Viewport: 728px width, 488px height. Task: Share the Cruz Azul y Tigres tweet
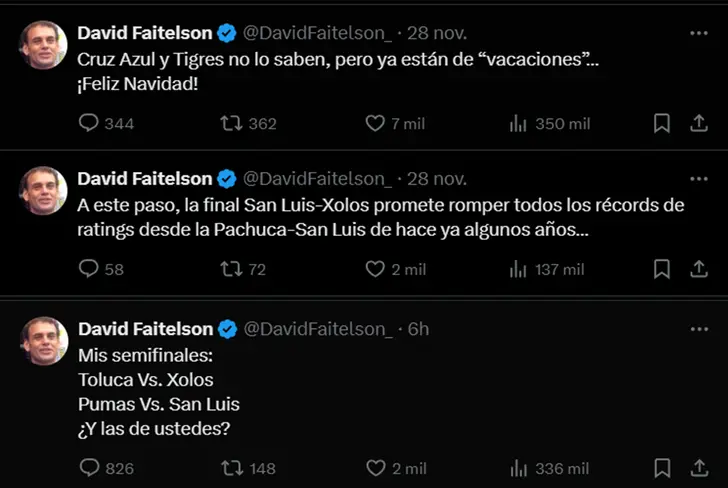tap(700, 123)
